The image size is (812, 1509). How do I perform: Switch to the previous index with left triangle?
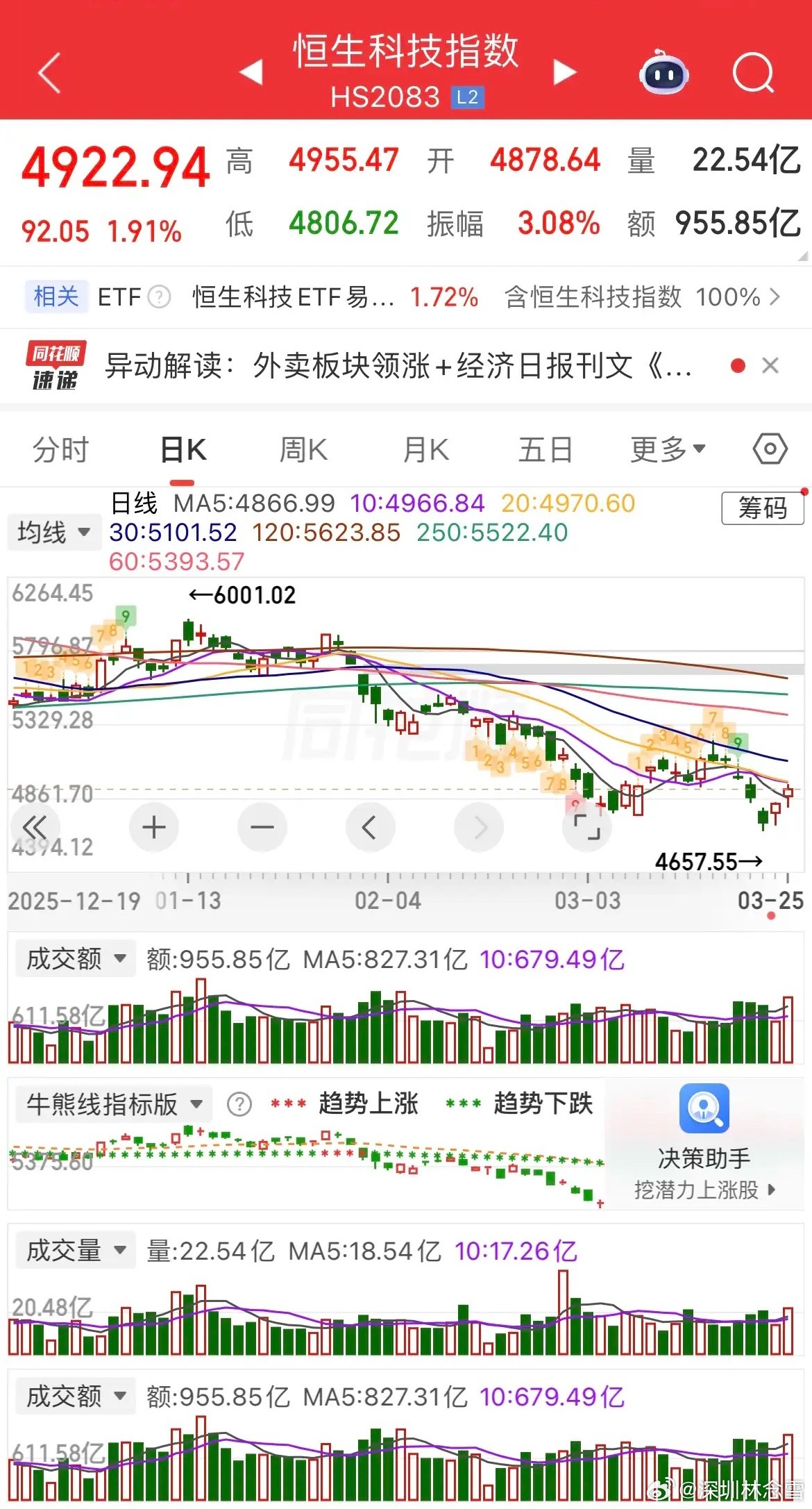(x=251, y=72)
